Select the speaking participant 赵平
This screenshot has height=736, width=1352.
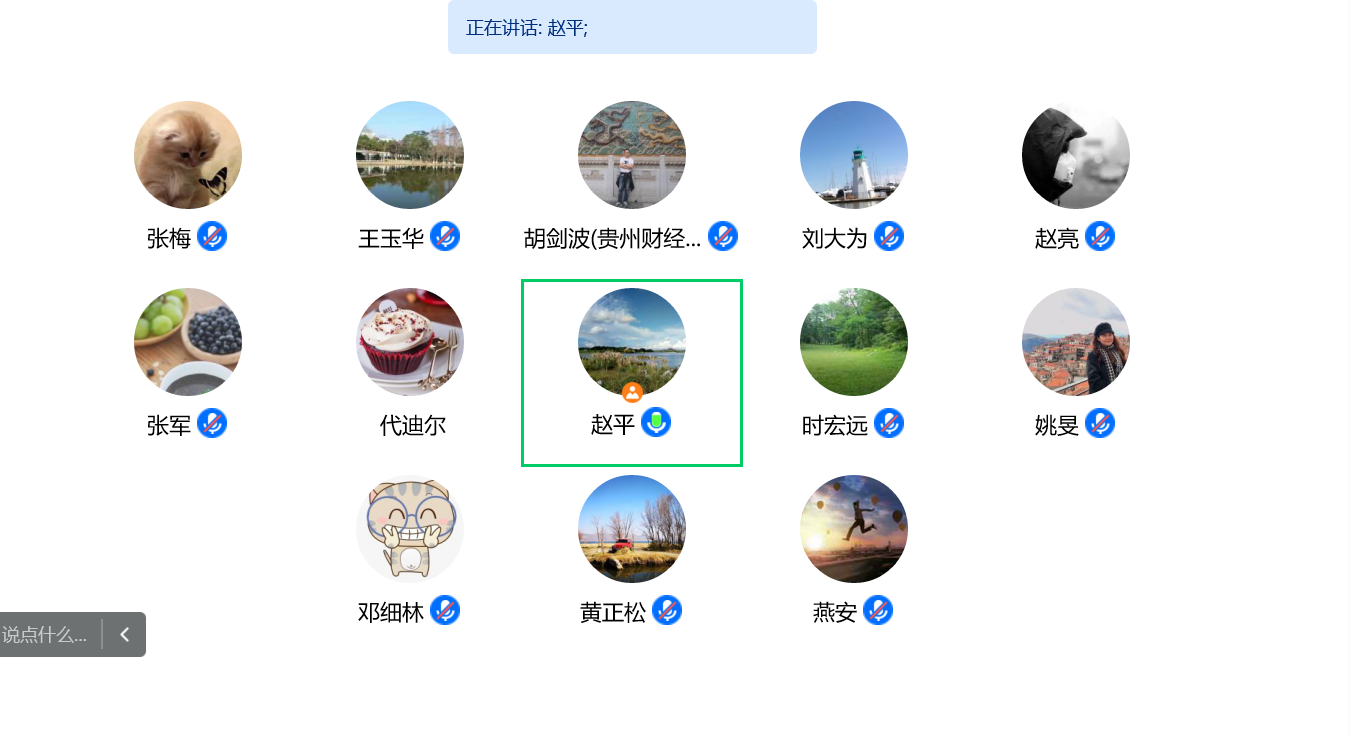click(632, 342)
